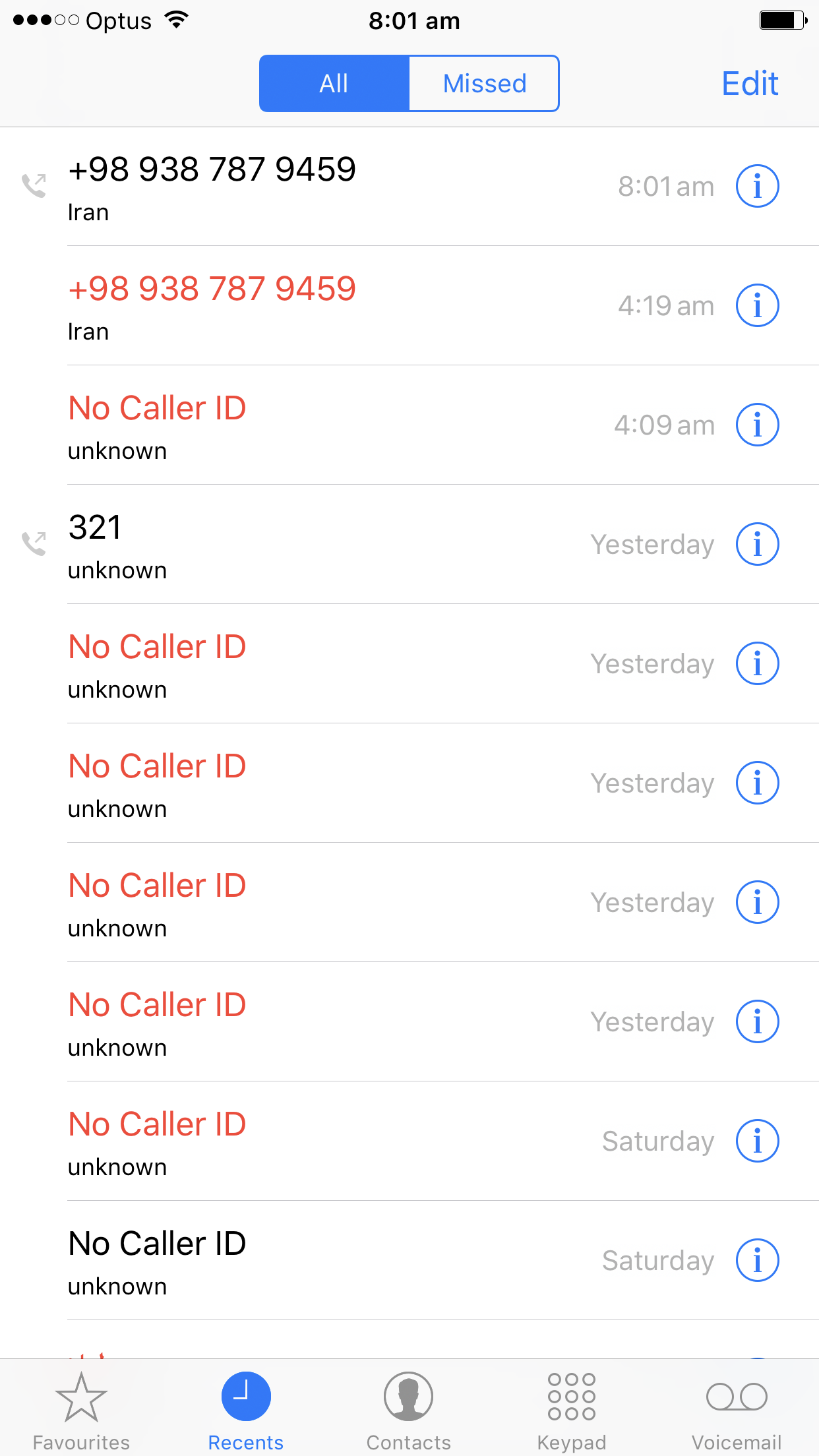Viewport: 819px width, 1456px height.
Task: Call back 321 from the recents list
Action: (264, 545)
